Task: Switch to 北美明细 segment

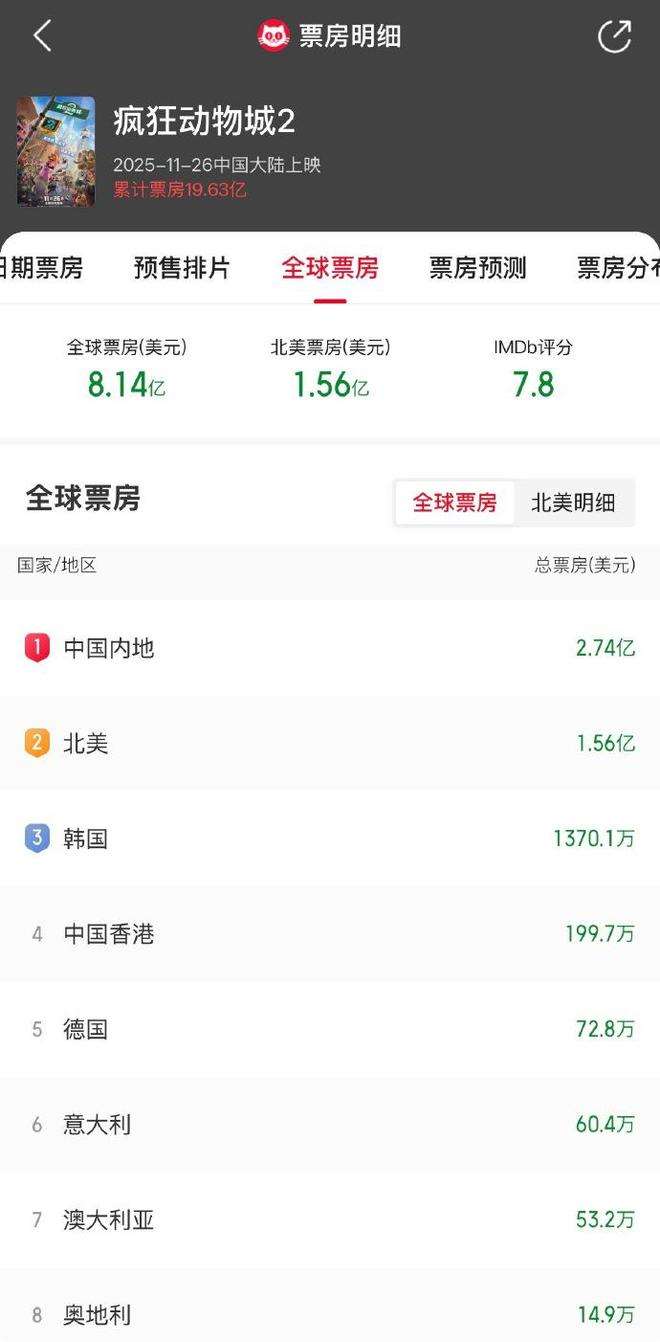Action: point(573,503)
